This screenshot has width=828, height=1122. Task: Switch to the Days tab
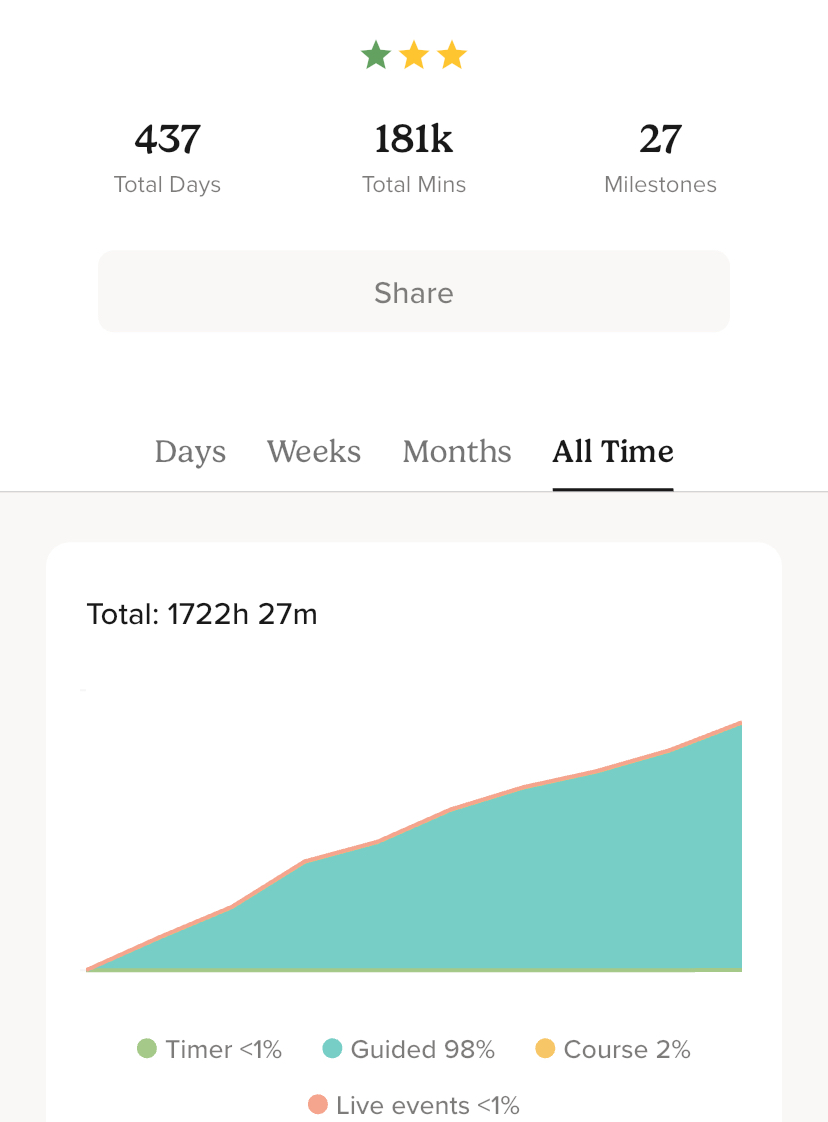coord(190,452)
